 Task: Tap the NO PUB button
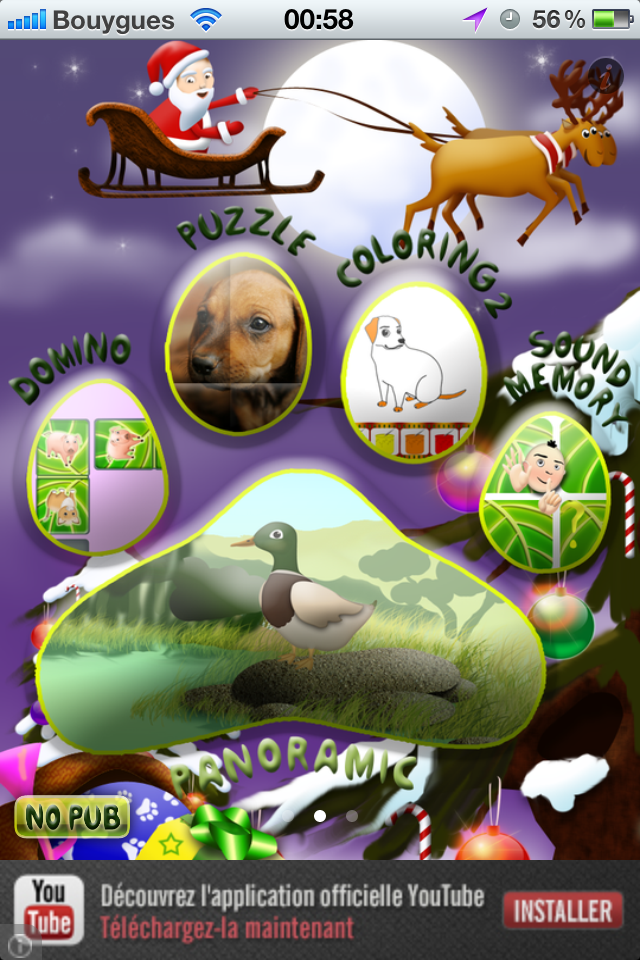click(72, 818)
